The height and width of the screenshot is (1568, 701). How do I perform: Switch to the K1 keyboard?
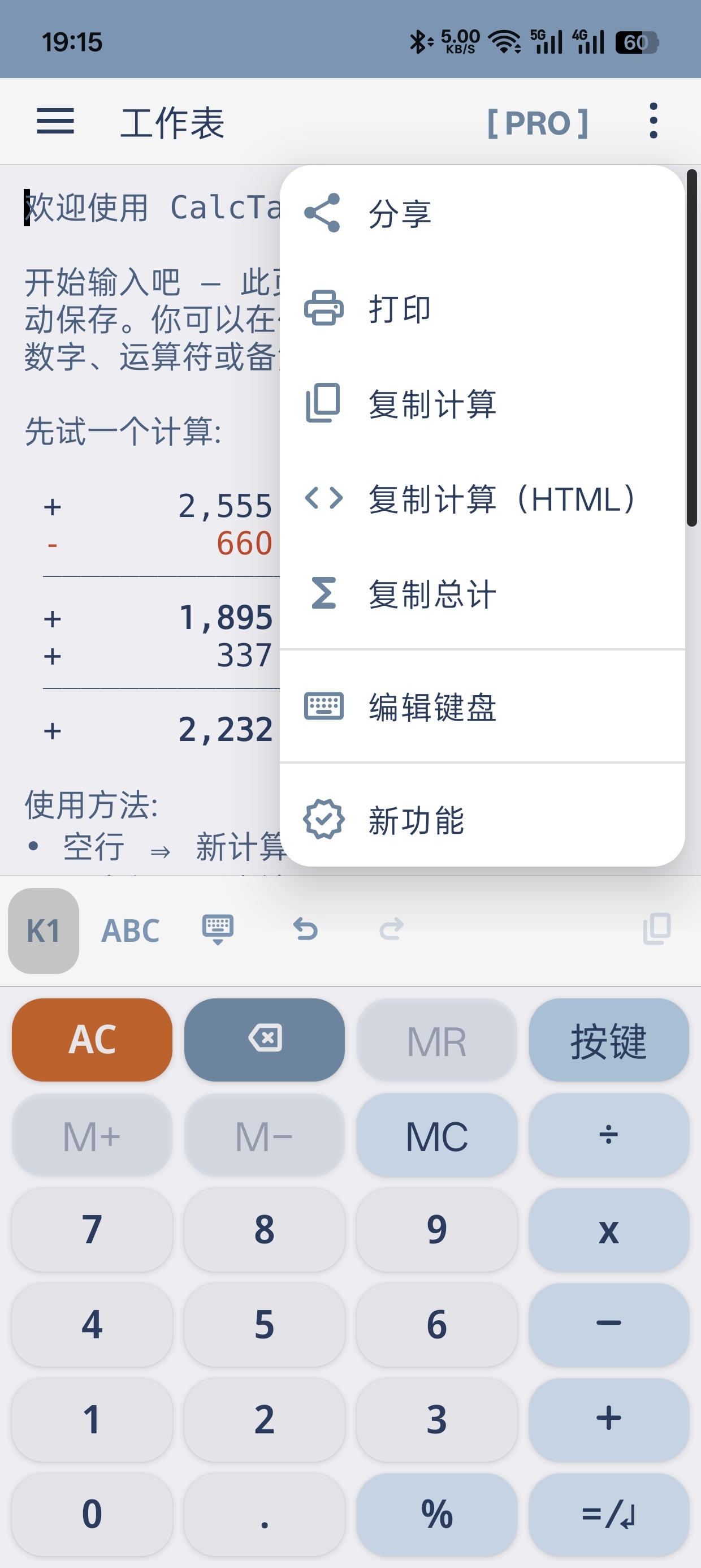click(x=43, y=931)
